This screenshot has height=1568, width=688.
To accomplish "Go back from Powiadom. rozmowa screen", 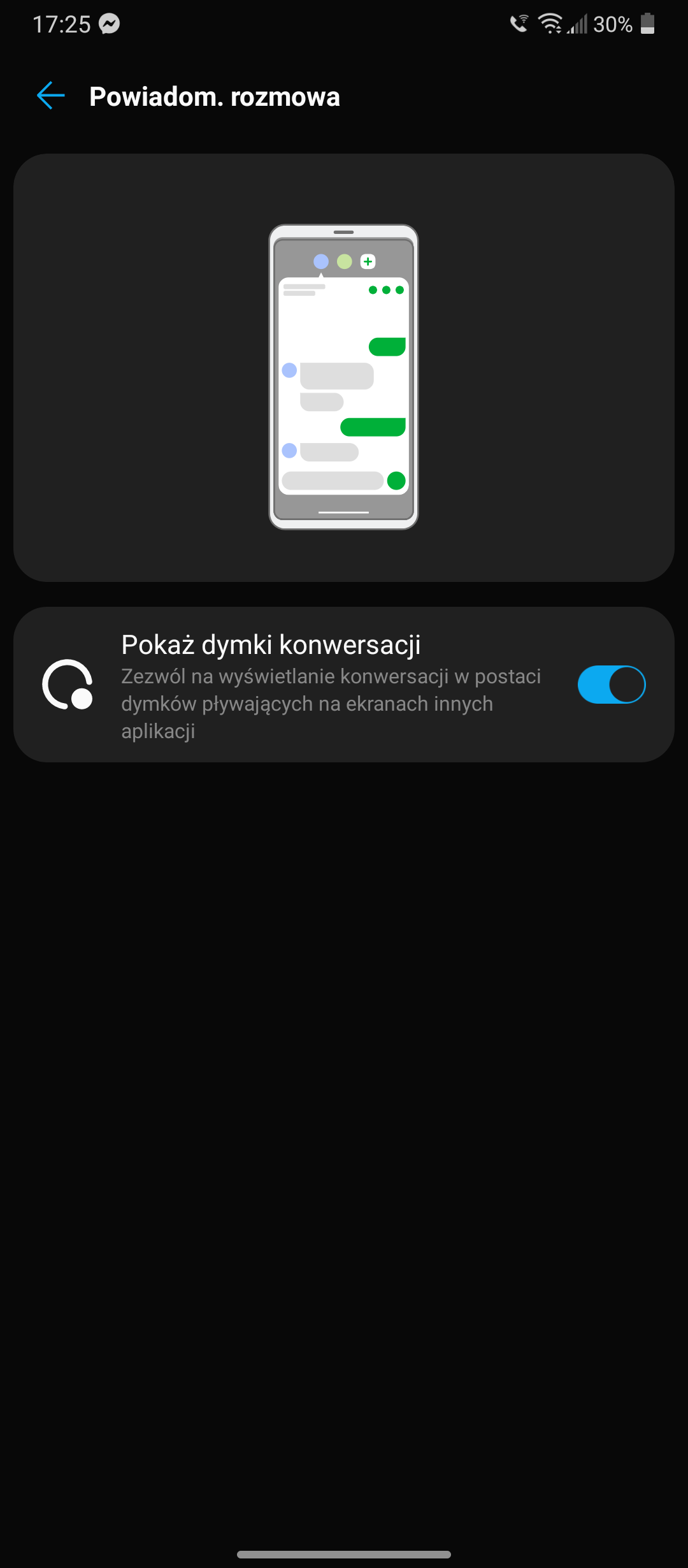I will tap(51, 96).
